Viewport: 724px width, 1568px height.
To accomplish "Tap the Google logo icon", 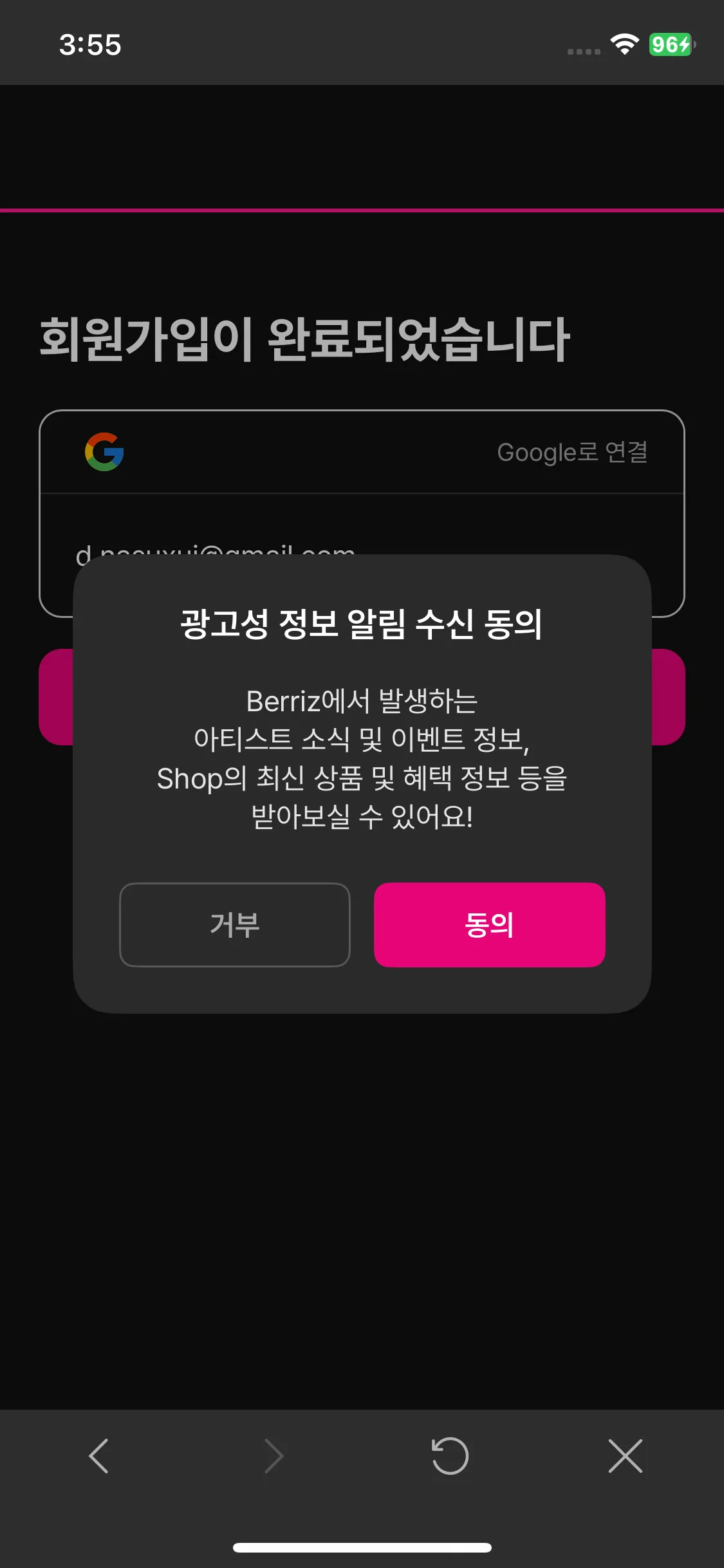I will (104, 453).
